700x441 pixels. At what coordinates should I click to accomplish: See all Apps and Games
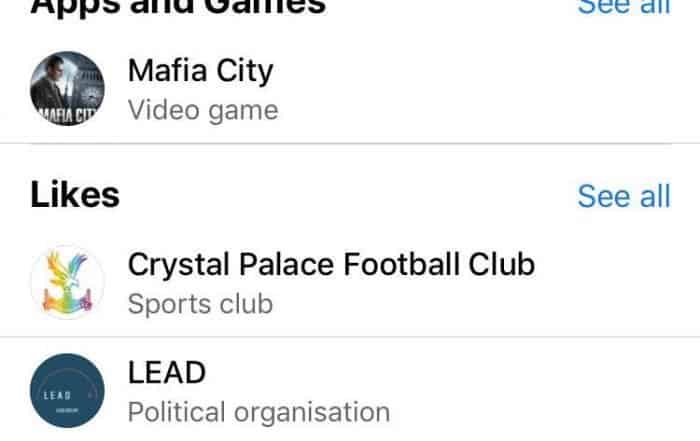coord(623,6)
